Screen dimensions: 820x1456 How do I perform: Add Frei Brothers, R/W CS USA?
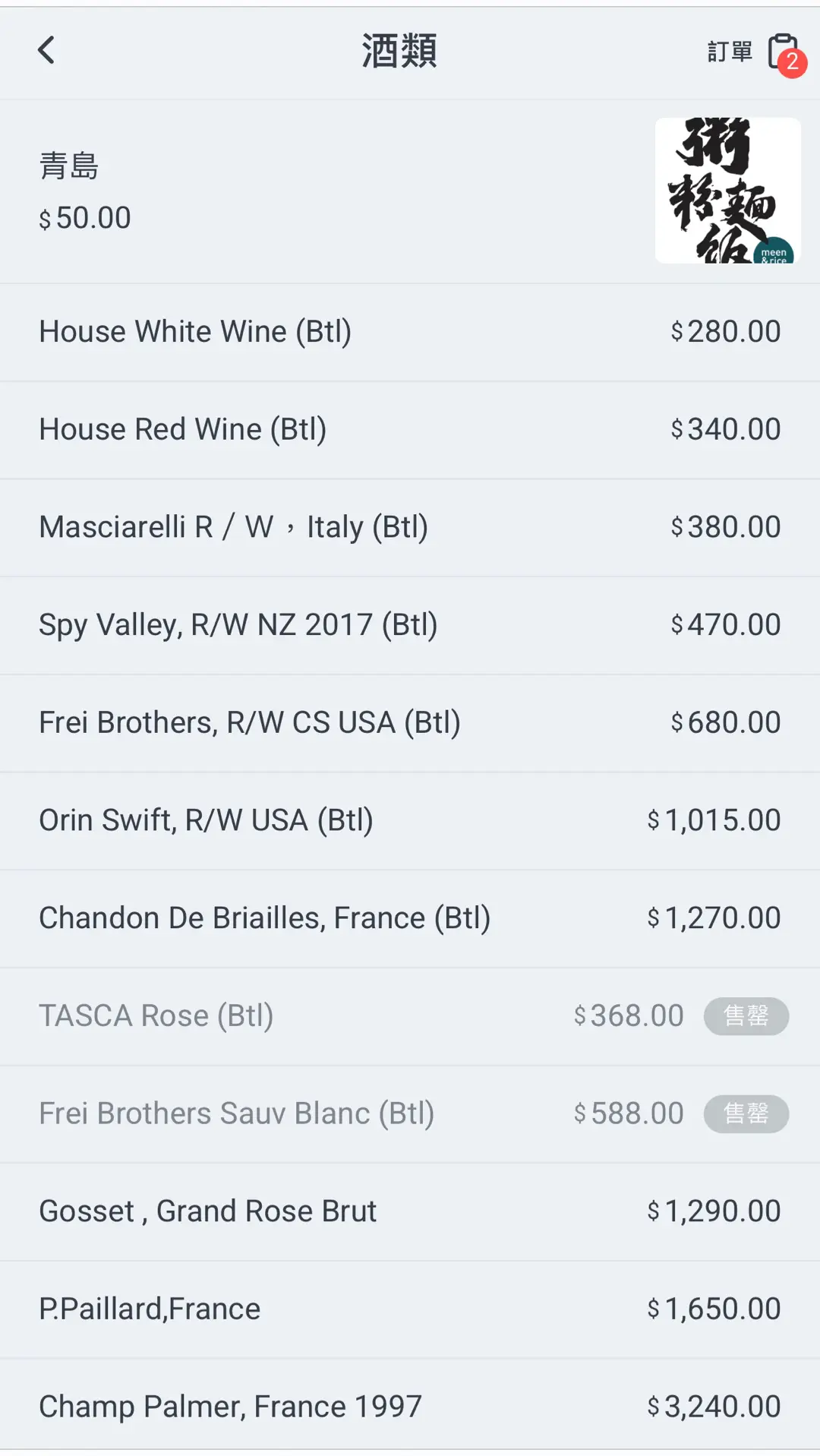pos(410,723)
